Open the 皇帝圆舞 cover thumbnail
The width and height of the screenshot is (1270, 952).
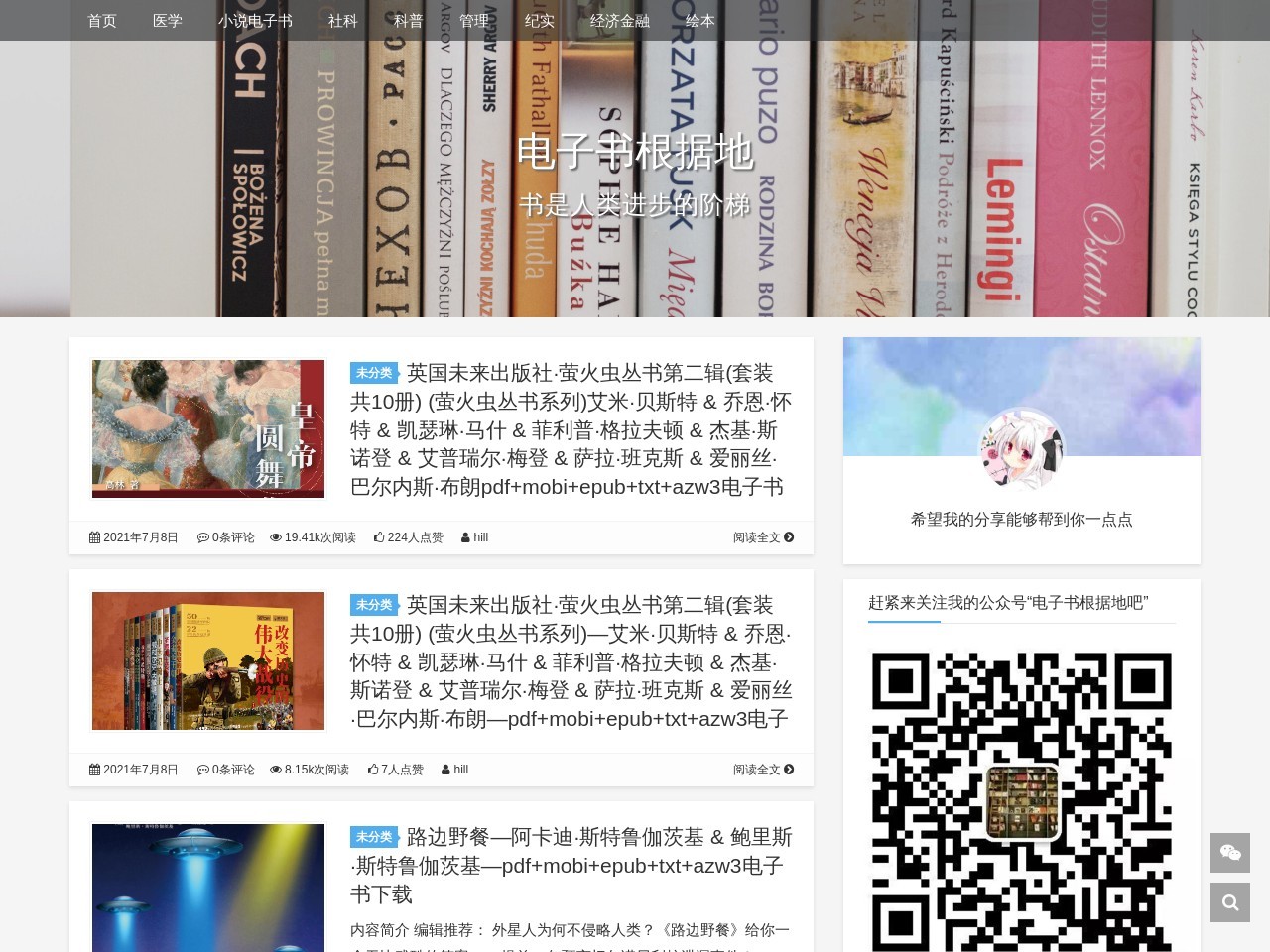tap(208, 428)
